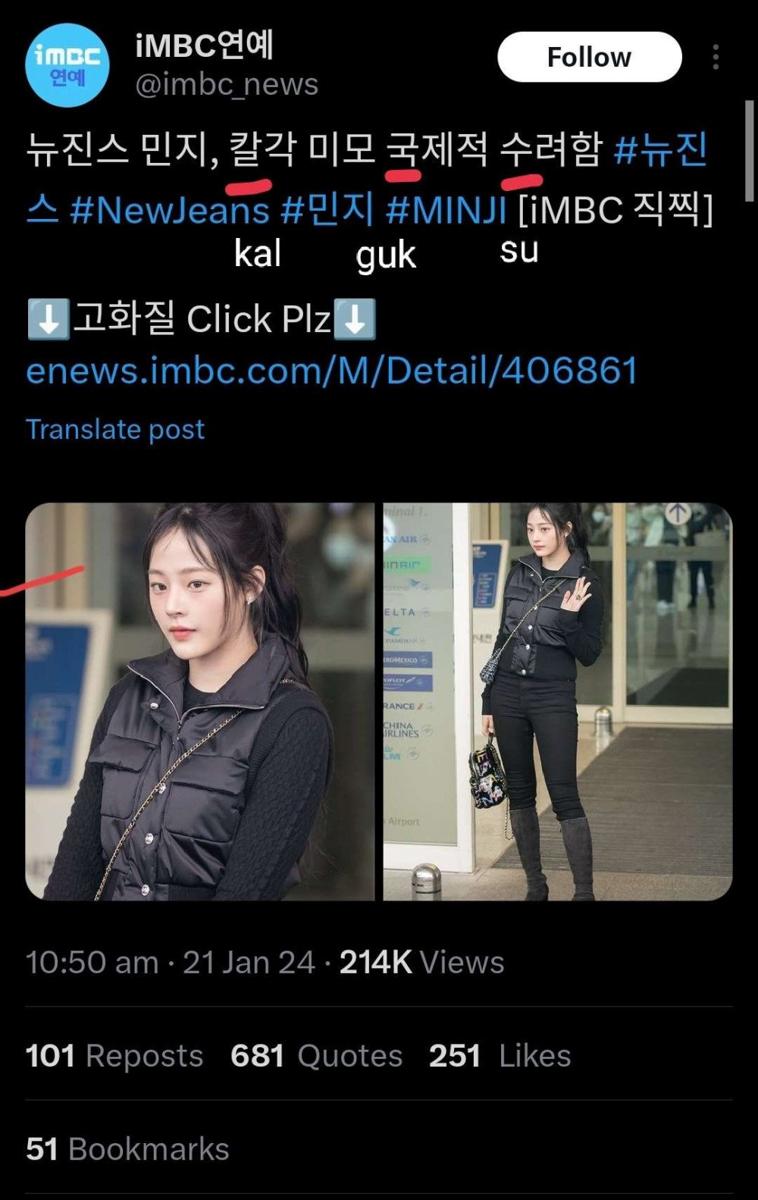View the 101 Reposts list
Screen dimensions: 758x1200
click(x=114, y=1056)
